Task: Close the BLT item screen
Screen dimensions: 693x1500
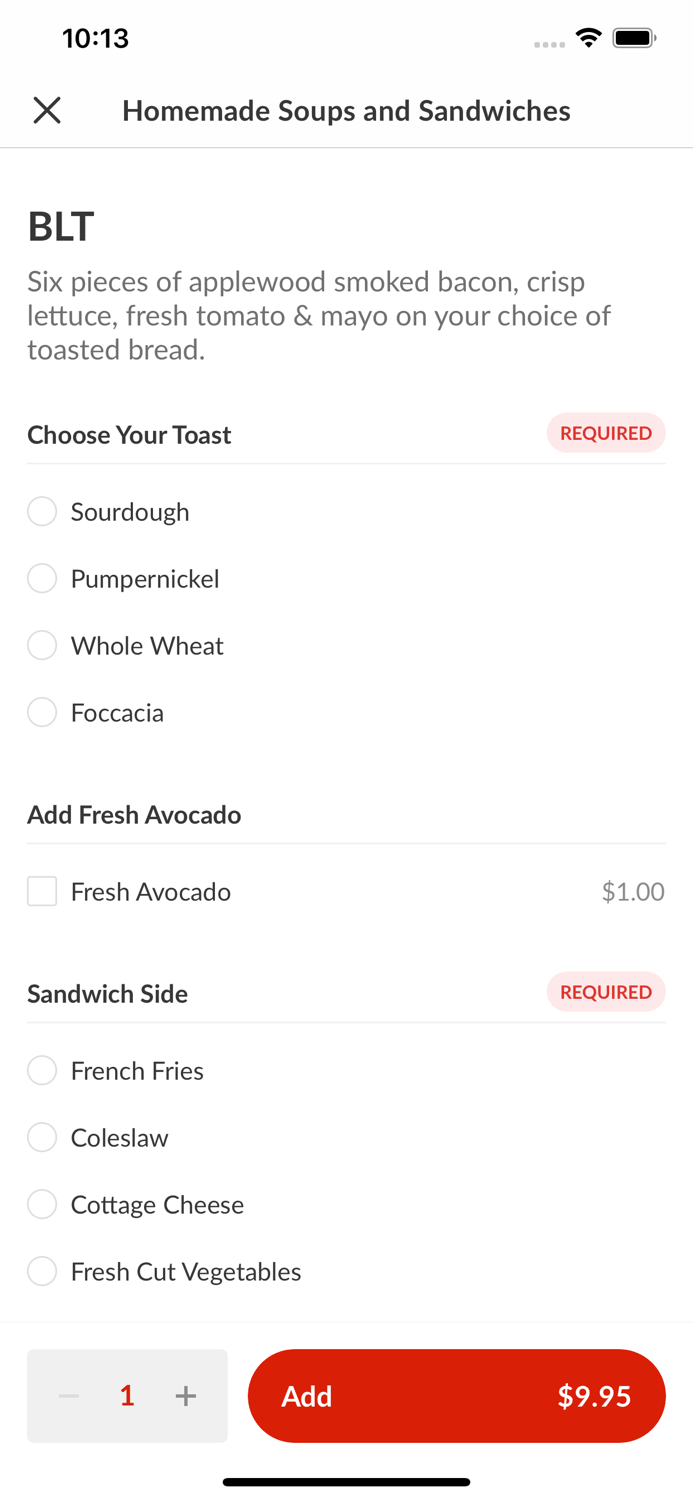Action: coord(47,110)
